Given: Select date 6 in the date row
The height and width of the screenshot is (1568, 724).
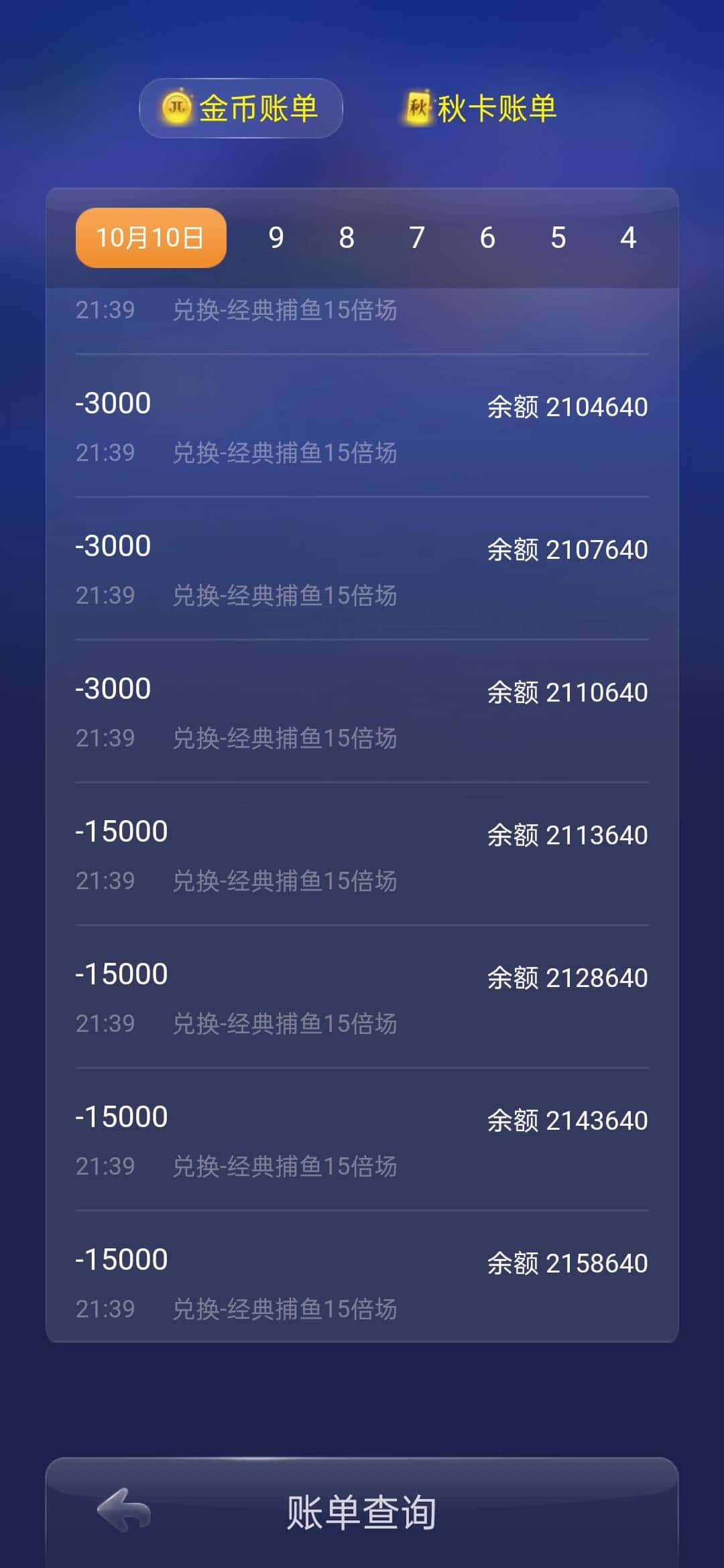Looking at the screenshot, I should pyautogui.click(x=488, y=237).
